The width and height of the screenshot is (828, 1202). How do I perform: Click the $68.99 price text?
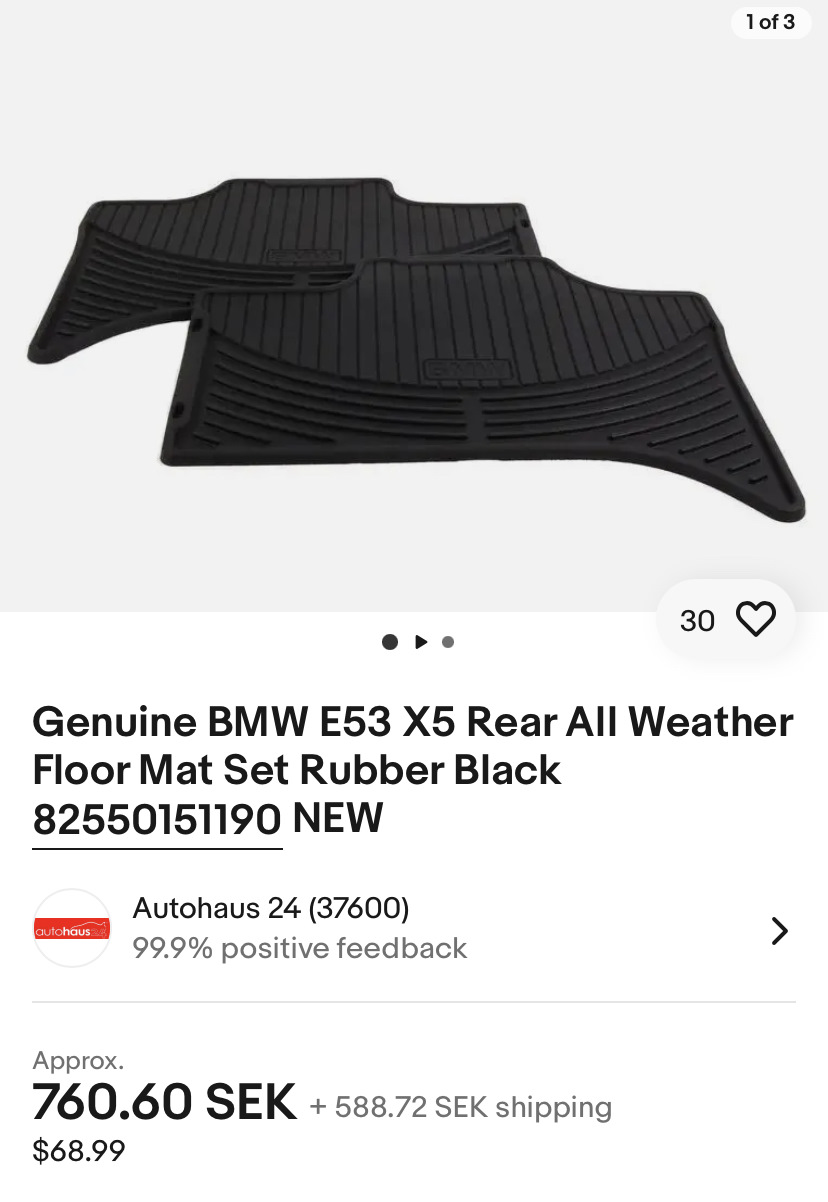tap(77, 1151)
